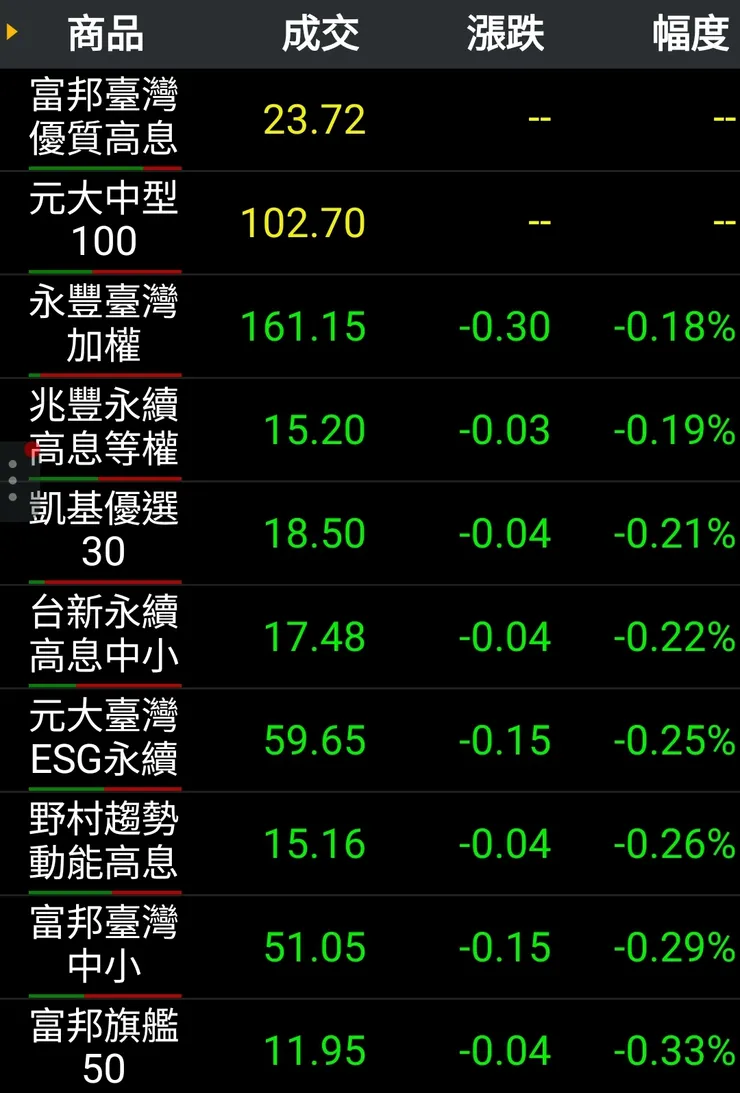This screenshot has width=740, height=1093.
Task: Sort the list by 漲跌 column
Action: [x=505, y=34]
